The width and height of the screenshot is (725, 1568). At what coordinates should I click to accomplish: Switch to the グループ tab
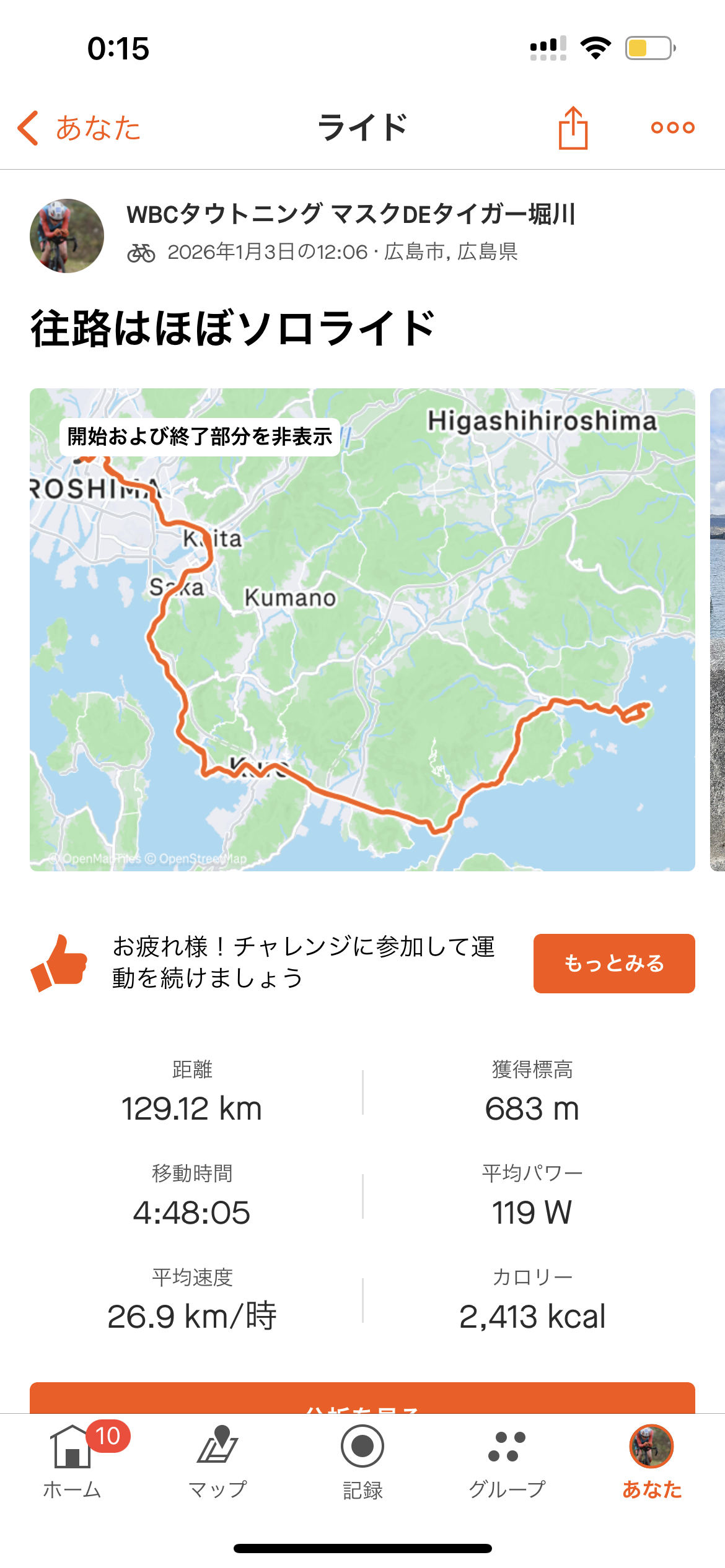click(x=507, y=1460)
